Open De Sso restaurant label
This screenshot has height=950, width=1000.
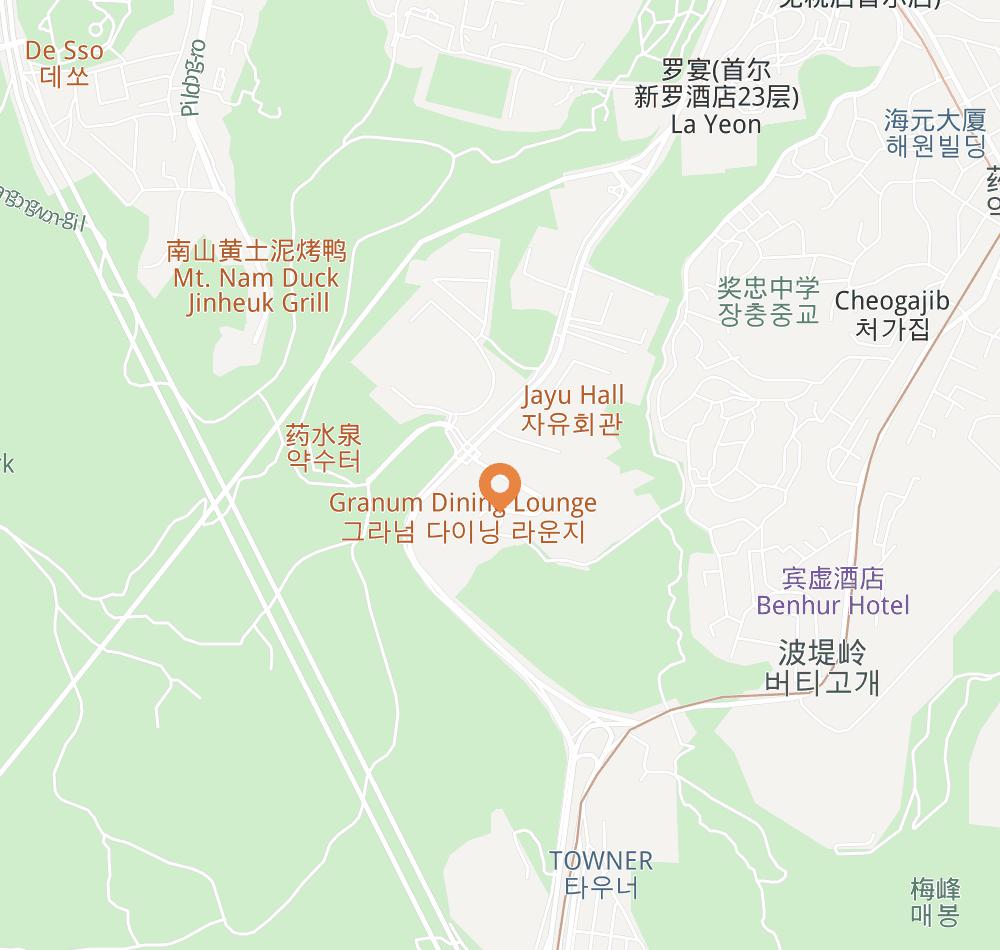[65, 63]
